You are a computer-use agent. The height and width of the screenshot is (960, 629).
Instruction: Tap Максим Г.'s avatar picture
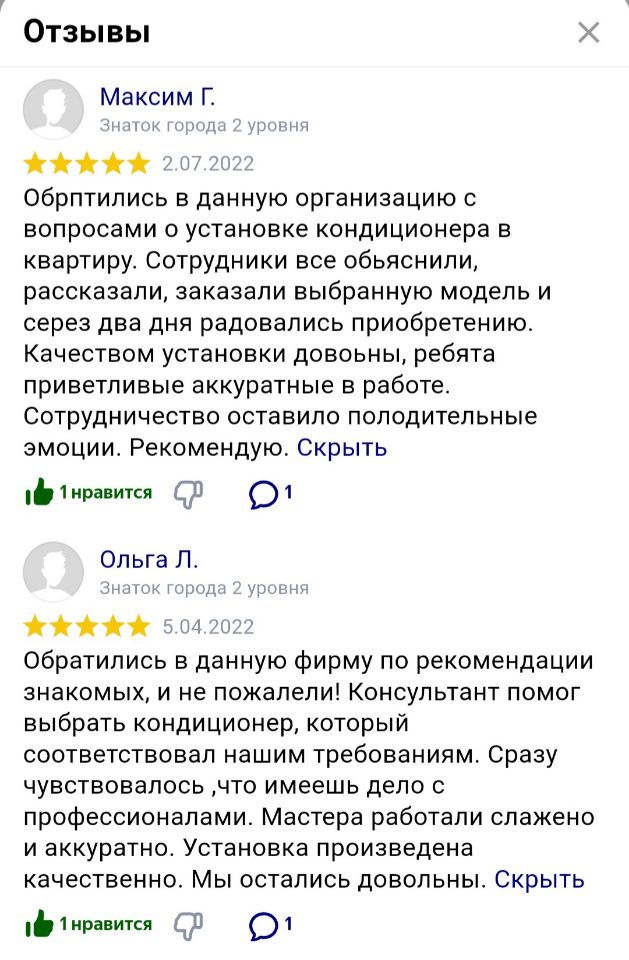coord(53,108)
